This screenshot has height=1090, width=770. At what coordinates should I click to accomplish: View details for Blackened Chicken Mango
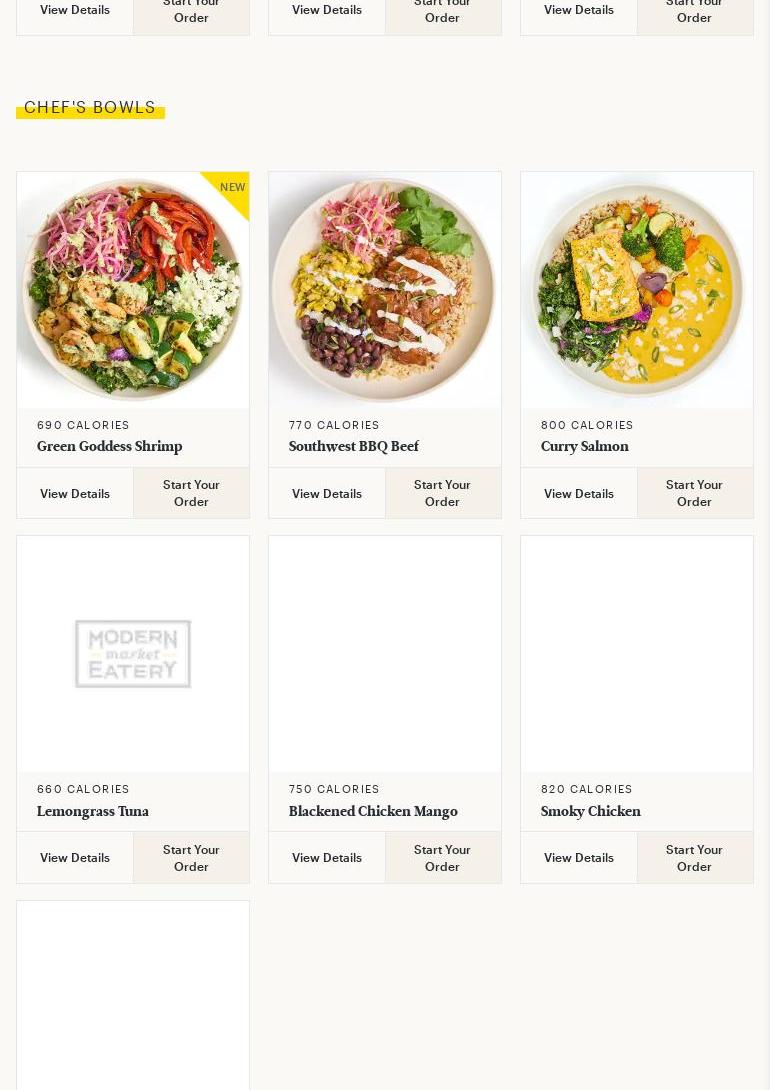327,857
